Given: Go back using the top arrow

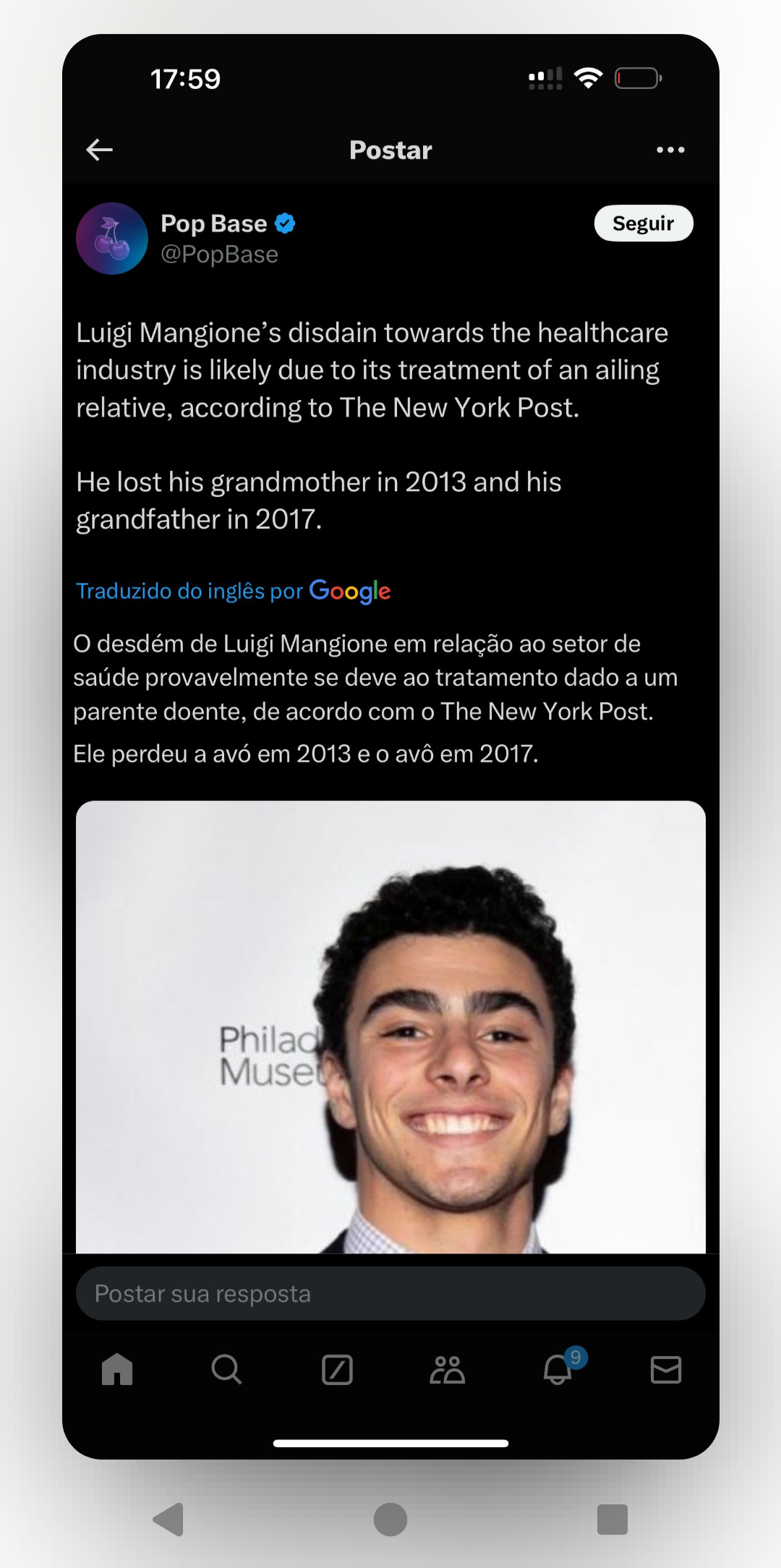Looking at the screenshot, I should (x=99, y=150).
